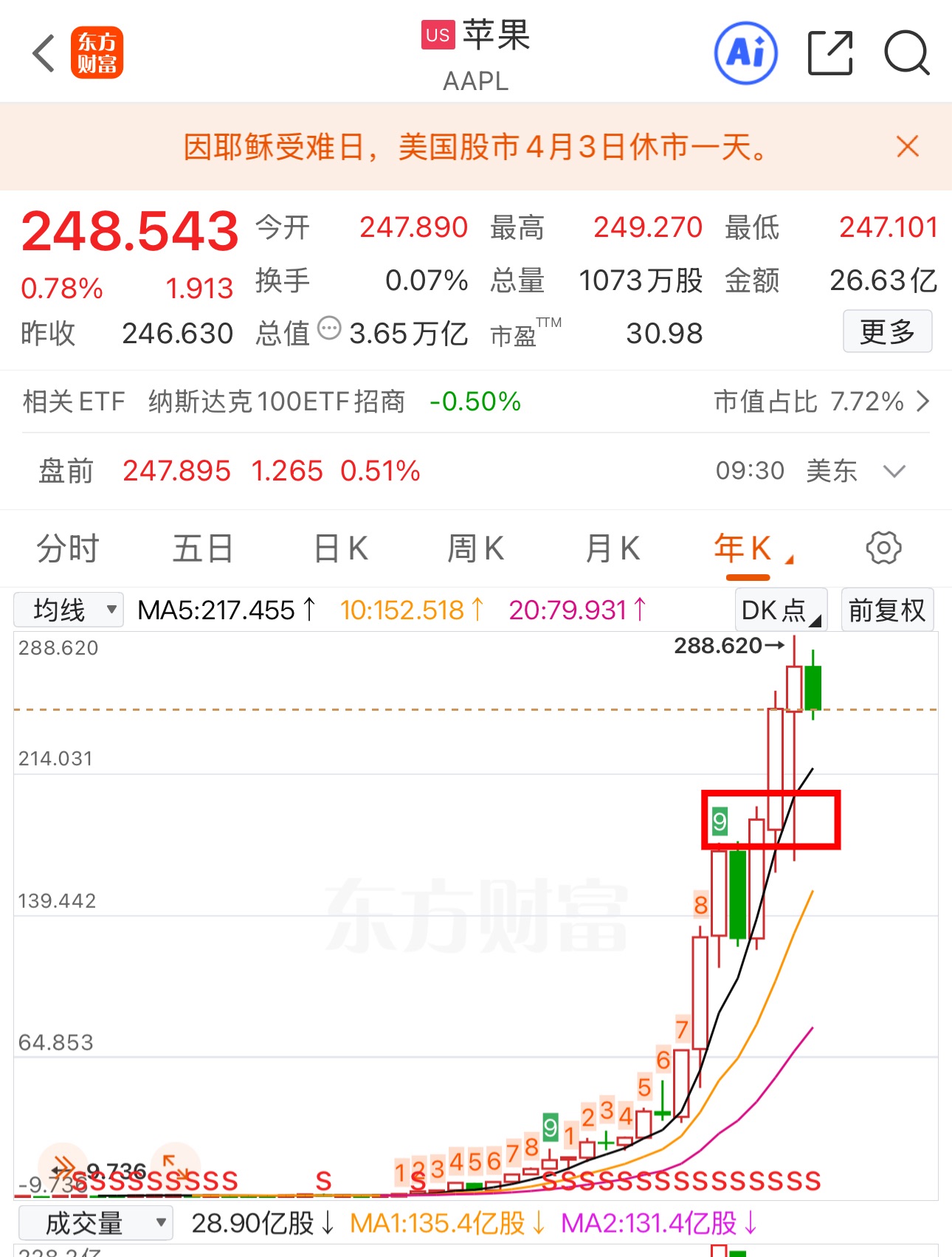The image size is (952, 1257).
Task: View the 月K chart tab
Action: 613,549
